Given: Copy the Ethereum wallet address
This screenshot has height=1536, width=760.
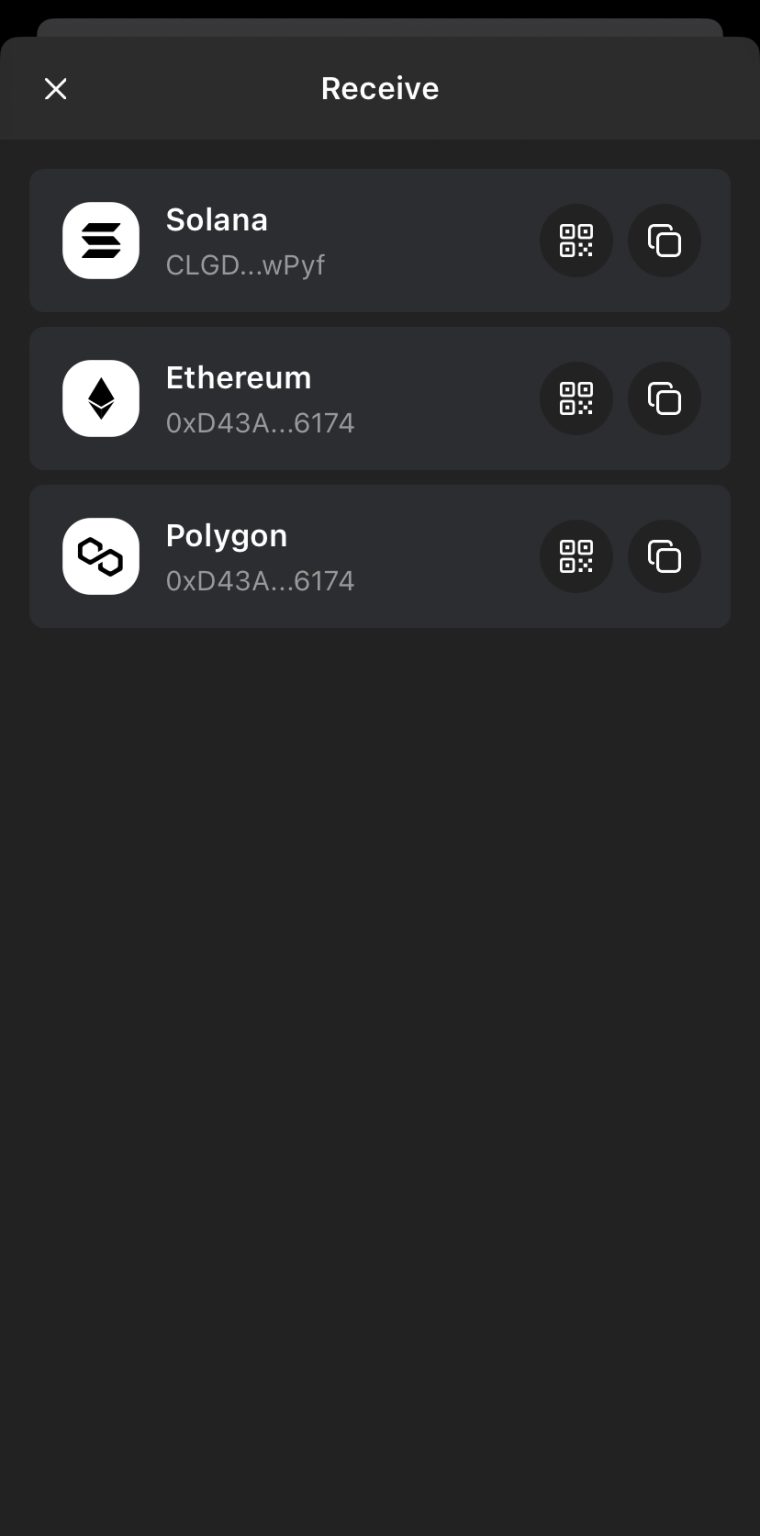Looking at the screenshot, I should coord(664,398).
